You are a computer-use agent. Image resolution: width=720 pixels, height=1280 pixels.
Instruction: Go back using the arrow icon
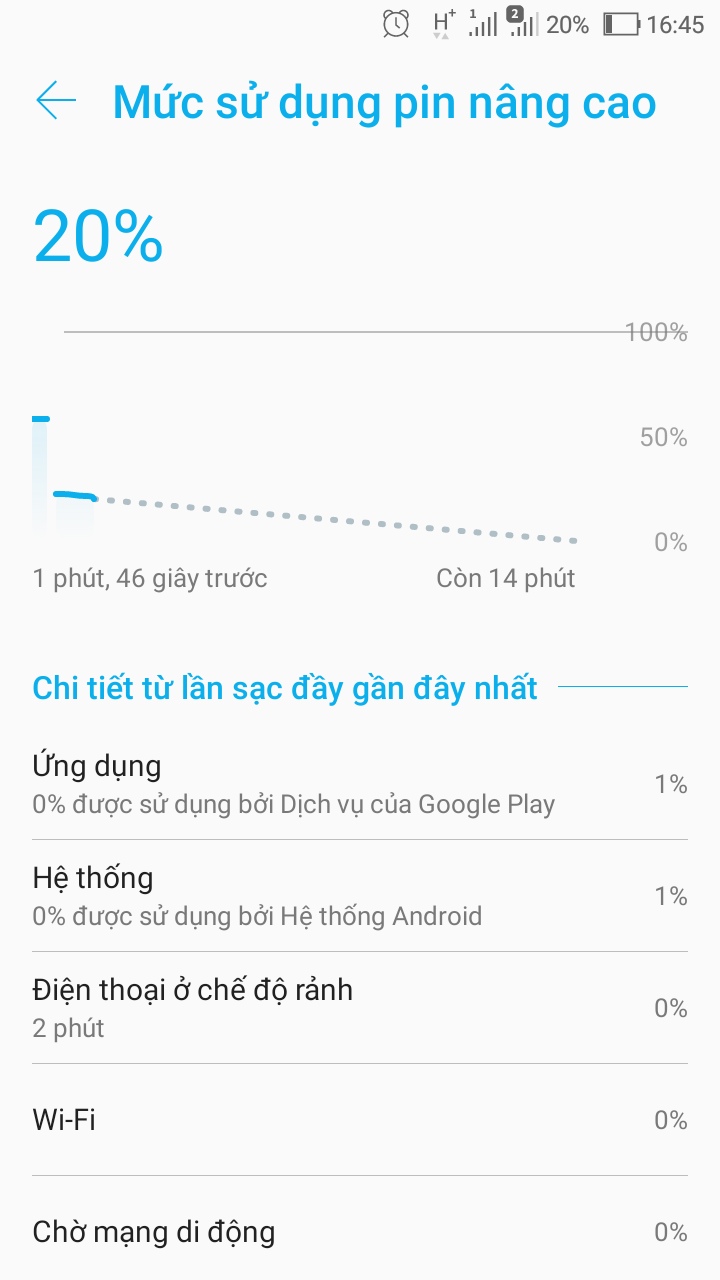click(56, 101)
